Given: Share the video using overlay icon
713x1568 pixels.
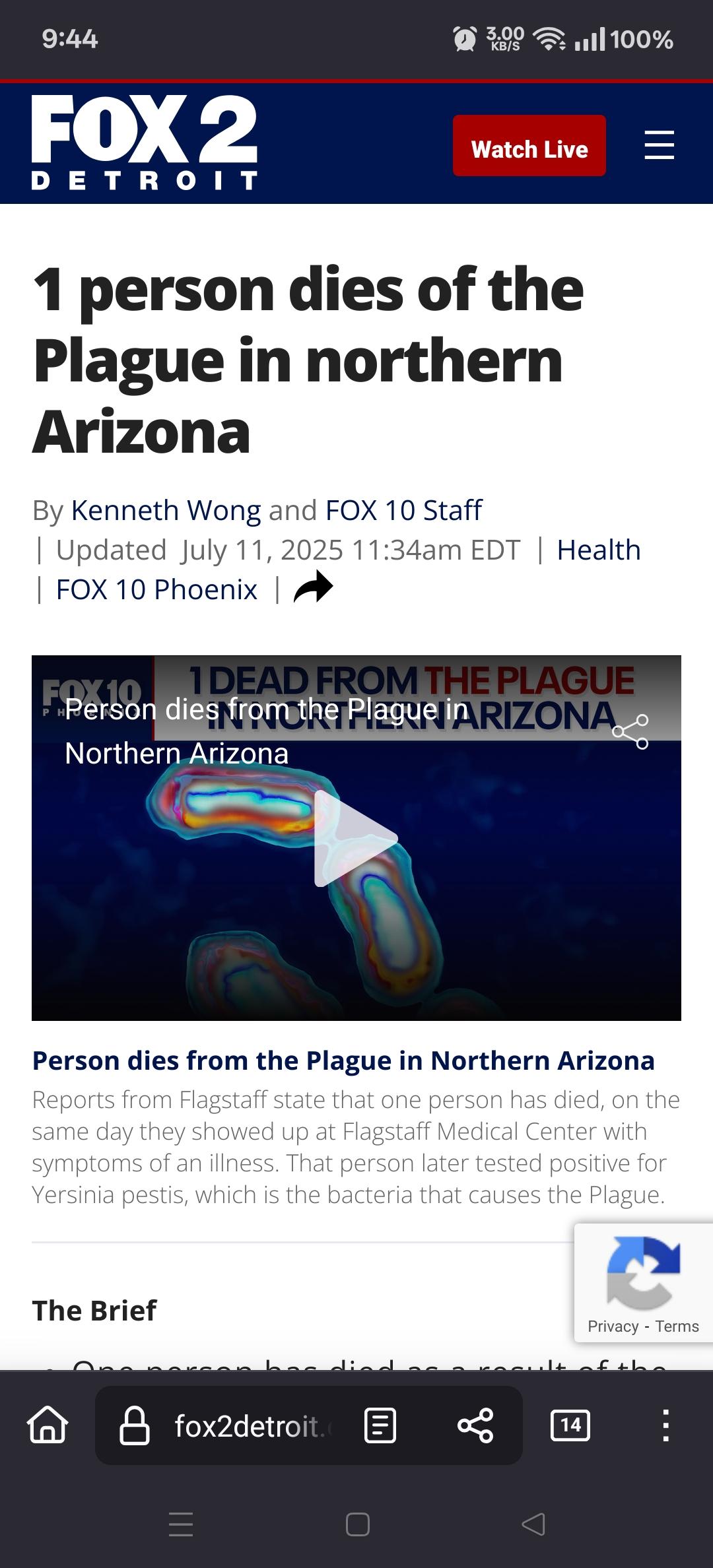Looking at the screenshot, I should tap(630, 731).
